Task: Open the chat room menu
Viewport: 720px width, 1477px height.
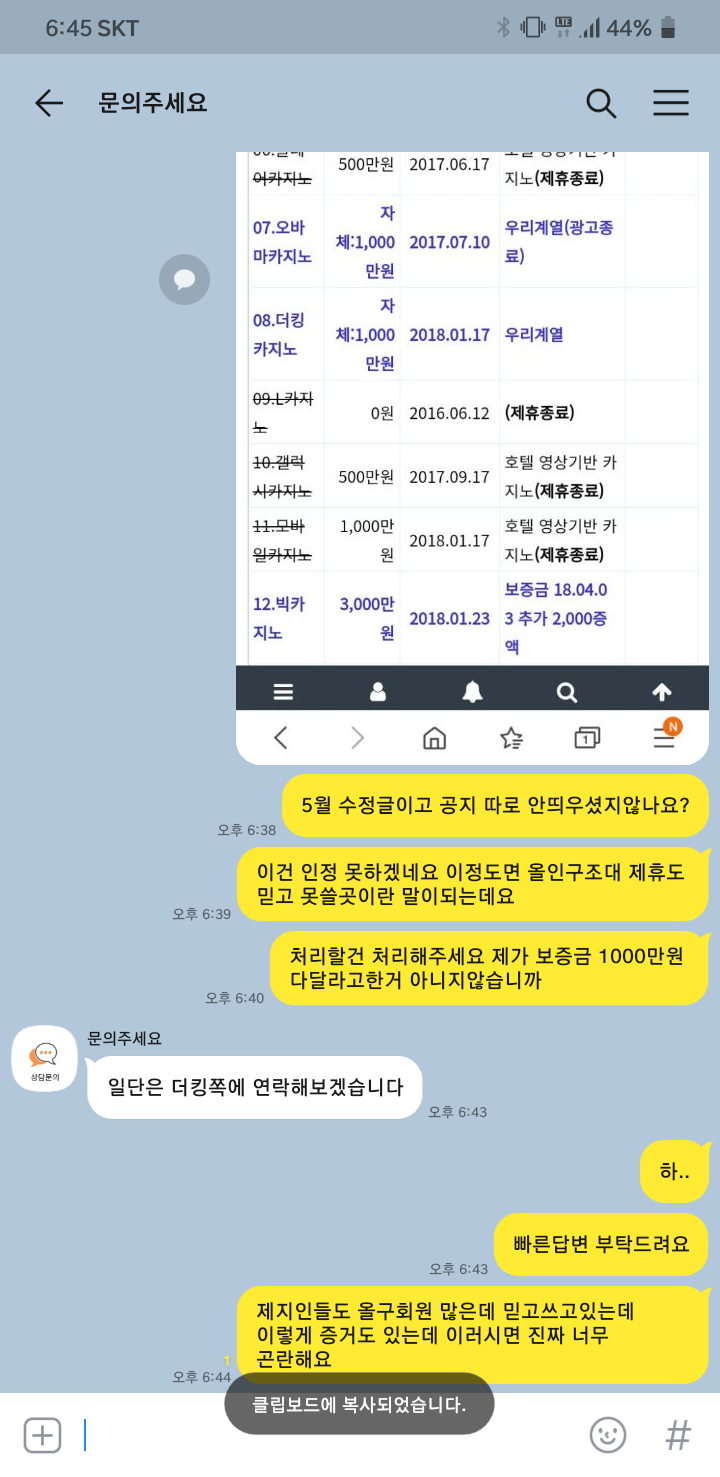Action: point(670,103)
